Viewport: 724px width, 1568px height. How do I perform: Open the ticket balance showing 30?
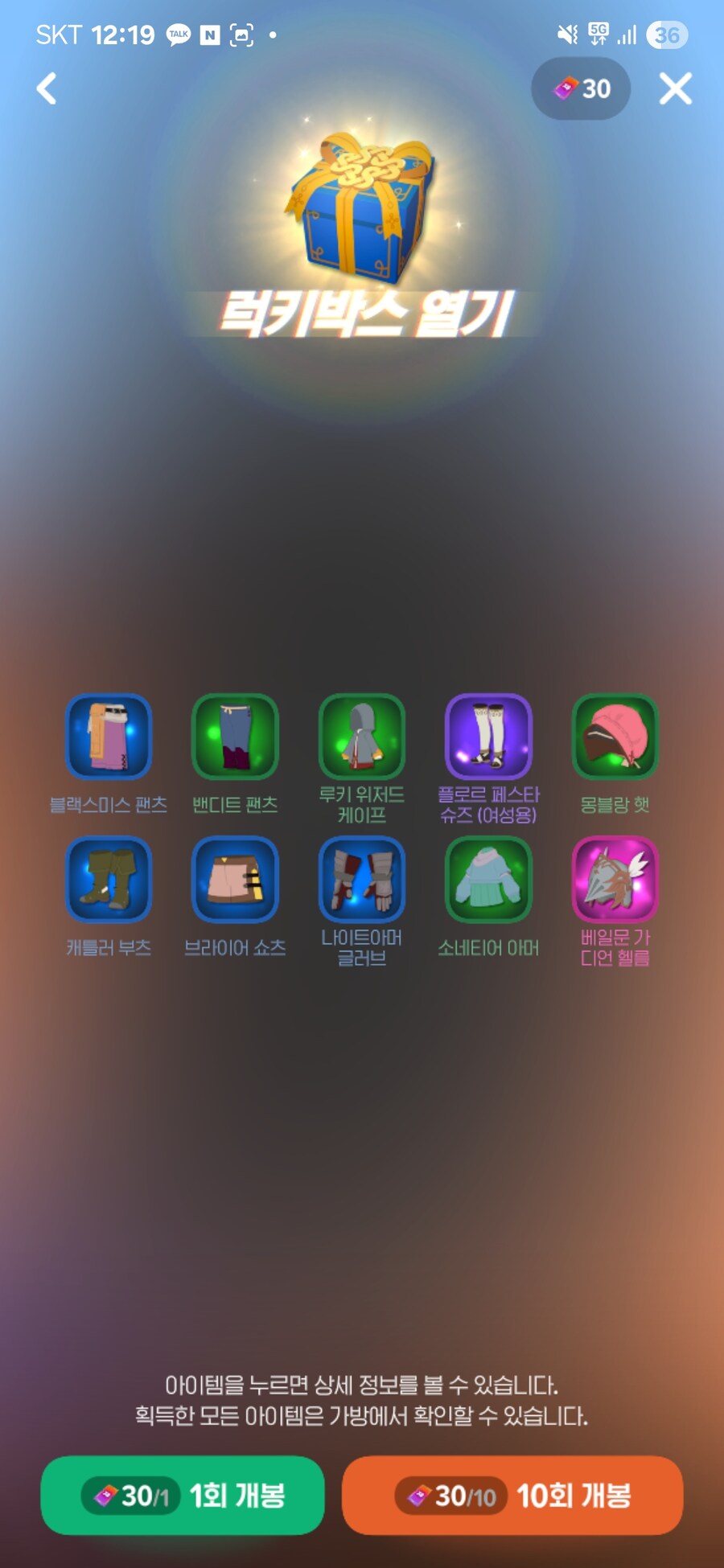tap(581, 88)
